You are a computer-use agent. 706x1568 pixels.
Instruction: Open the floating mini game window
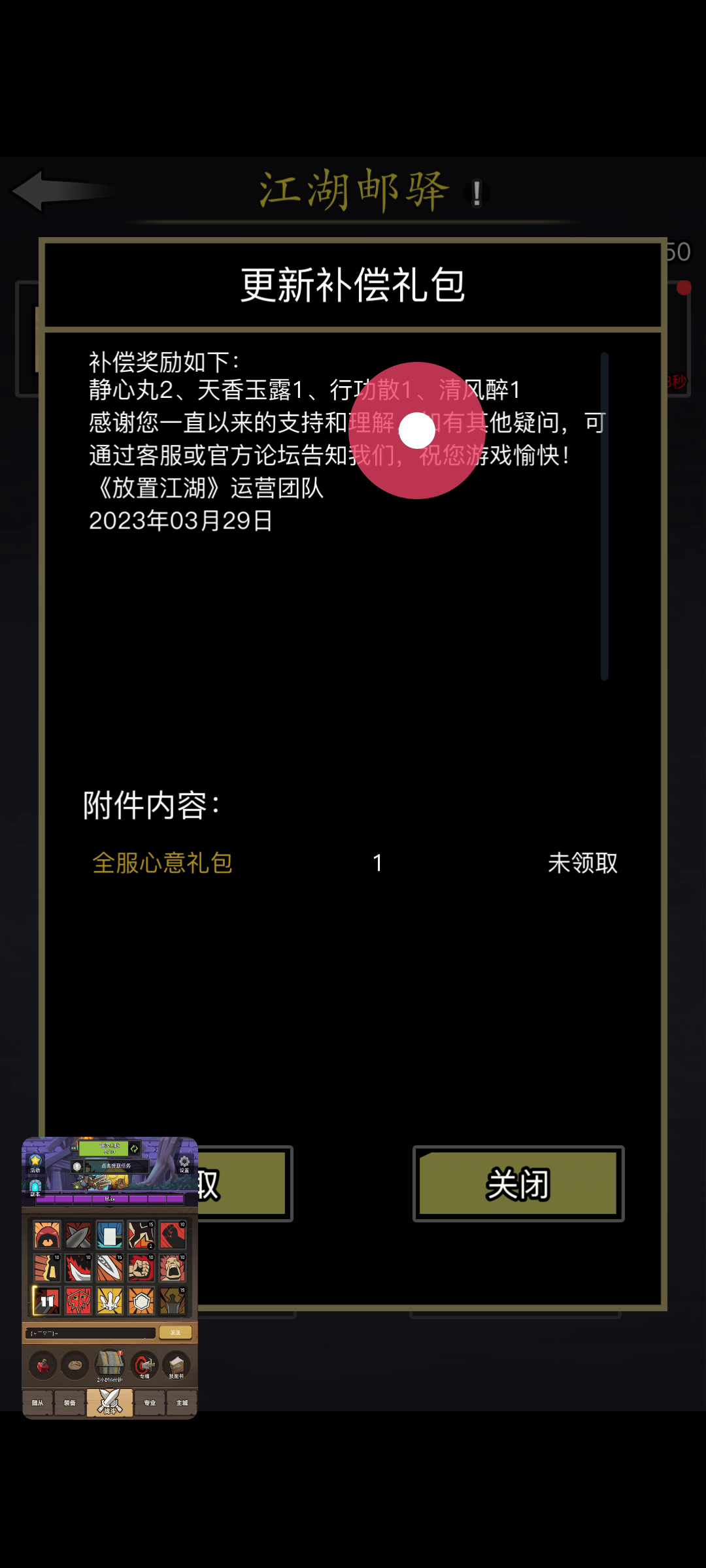tap(110, 1277)
